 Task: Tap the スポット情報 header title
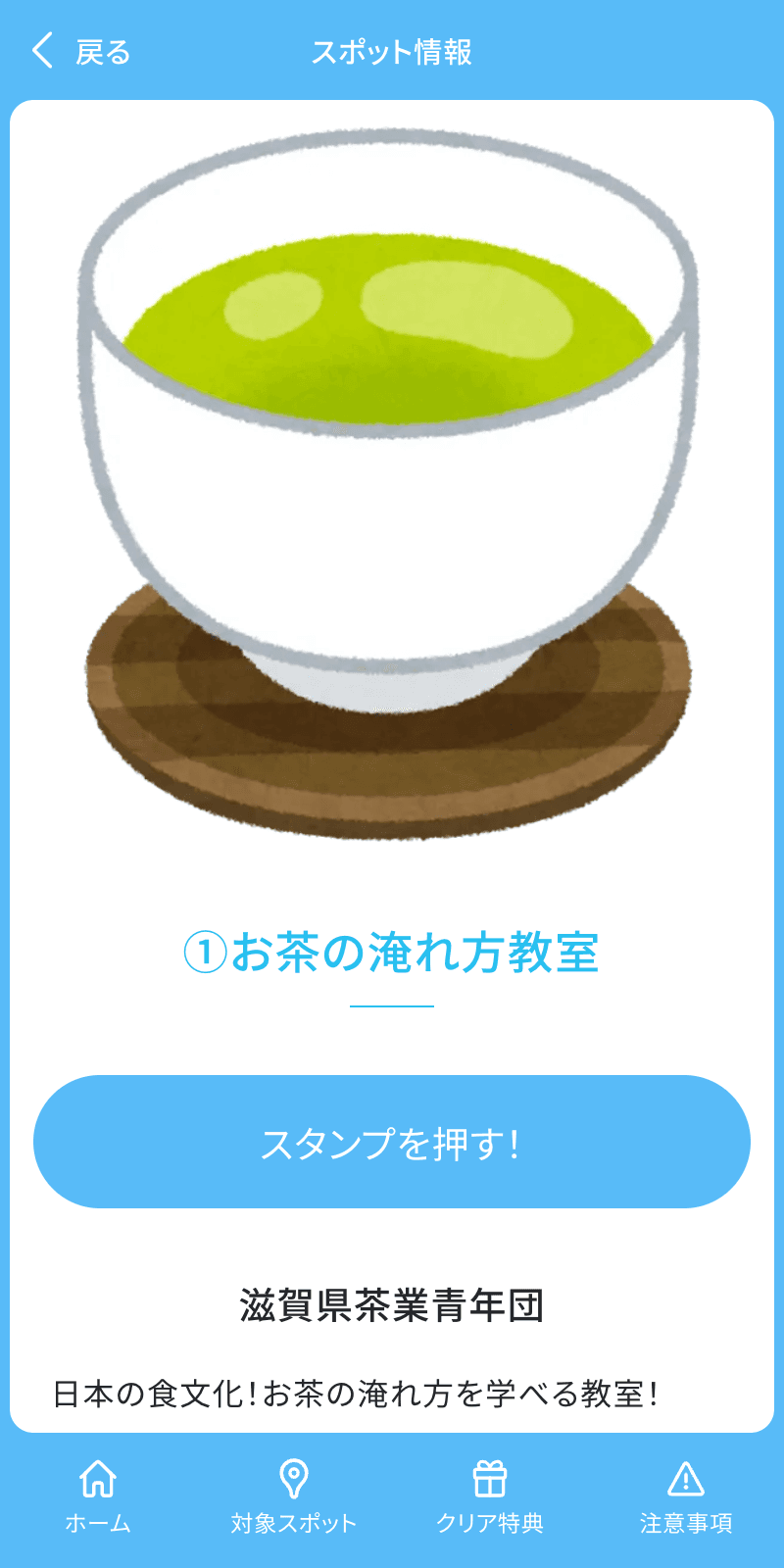392,54
